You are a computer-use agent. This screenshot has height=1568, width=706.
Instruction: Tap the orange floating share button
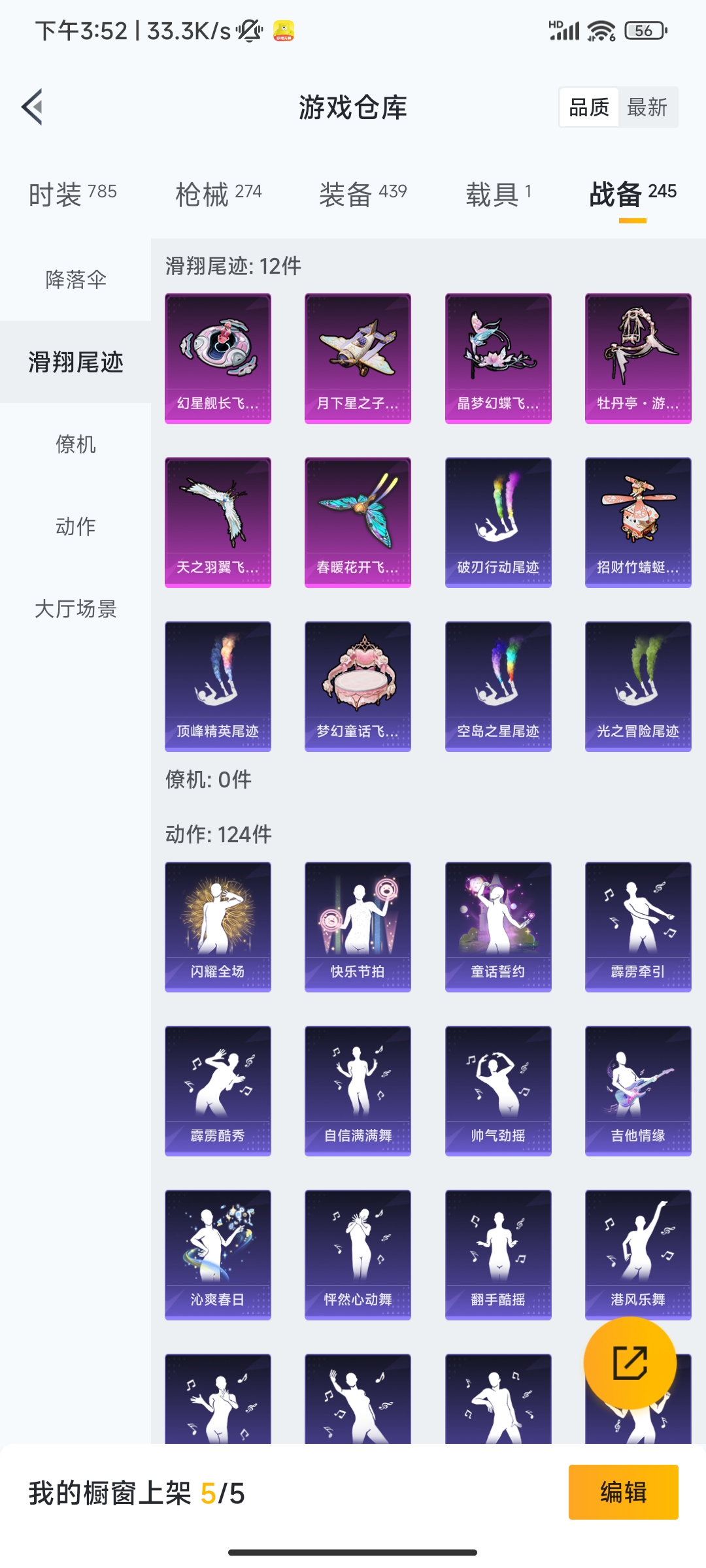(630, 1363)
